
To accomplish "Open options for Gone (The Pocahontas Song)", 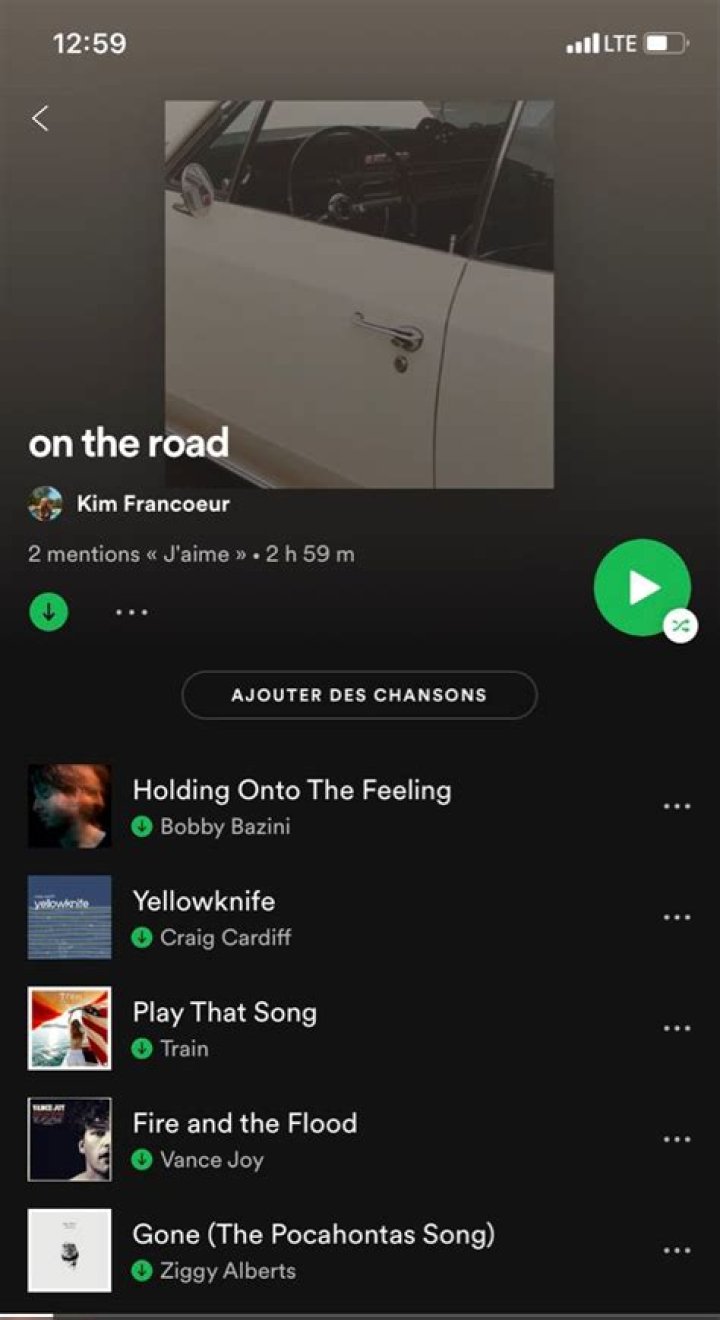I will coord(677,1249).
